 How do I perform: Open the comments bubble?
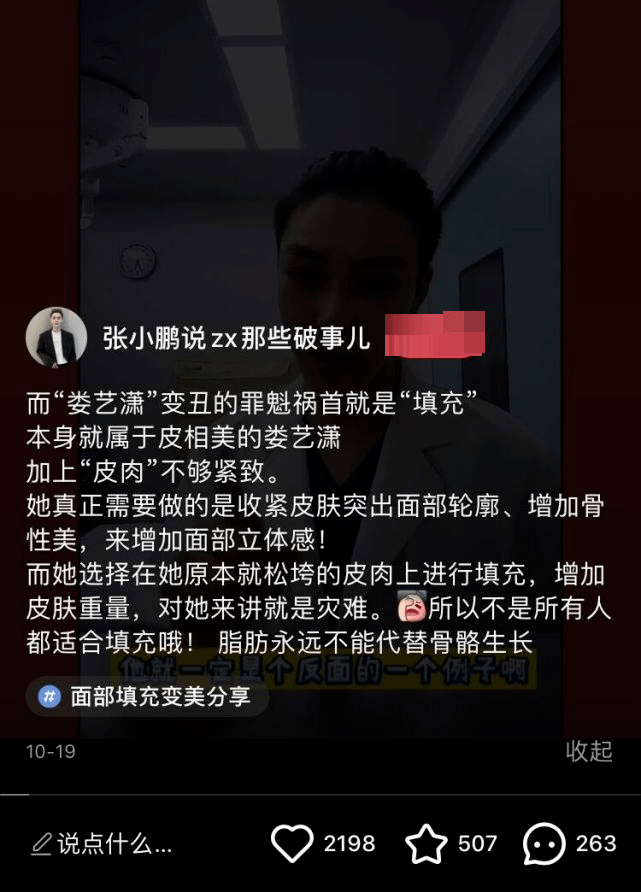tap(544, 844)
